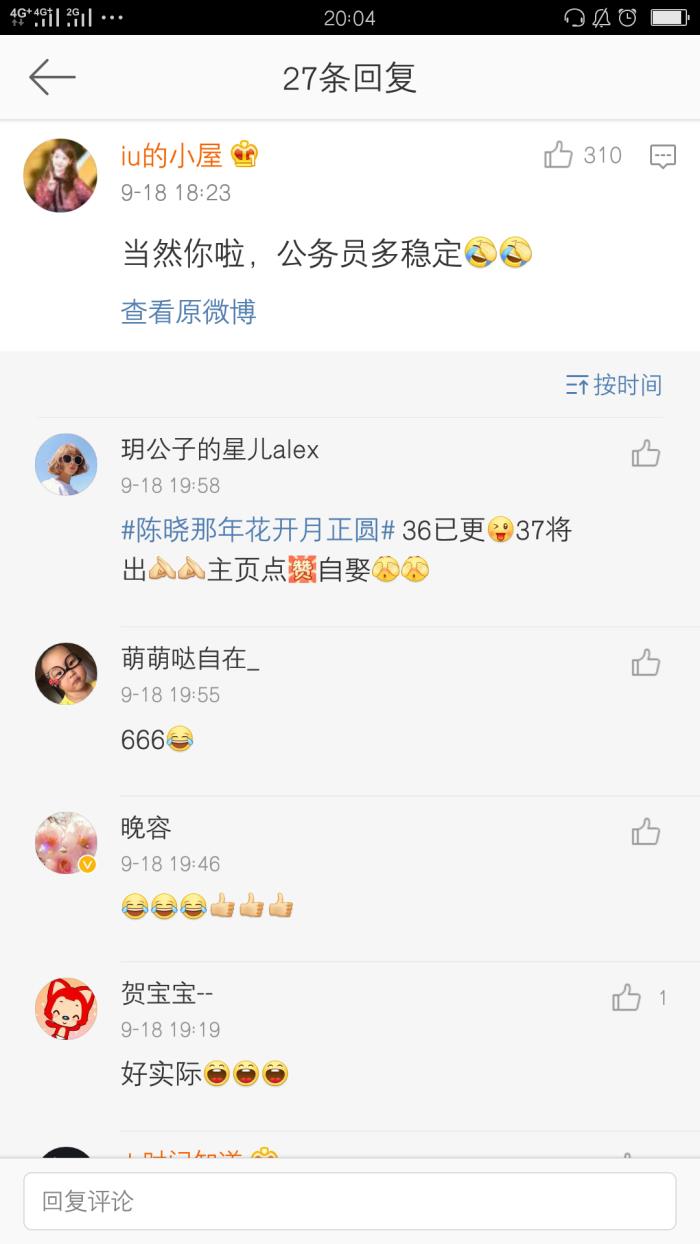Image resolution: width=700 pixels, height=1244 pixels.
Task: Go back with the arrow icon
Action: pos(52,77)
